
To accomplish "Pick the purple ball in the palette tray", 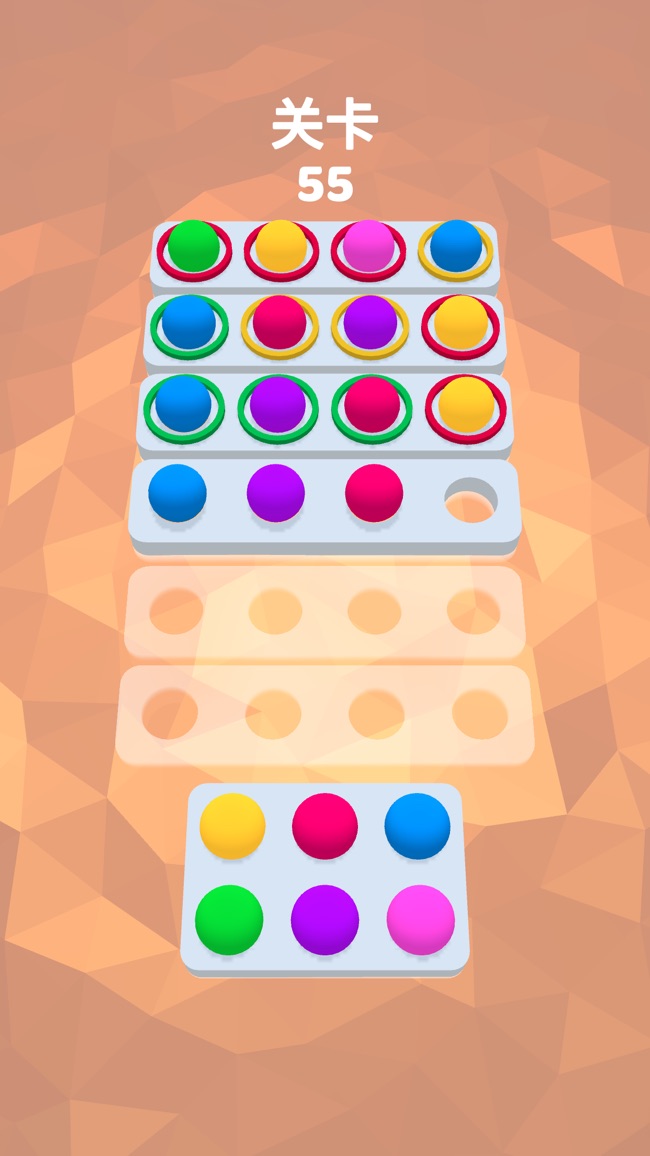I will point(325,919).
